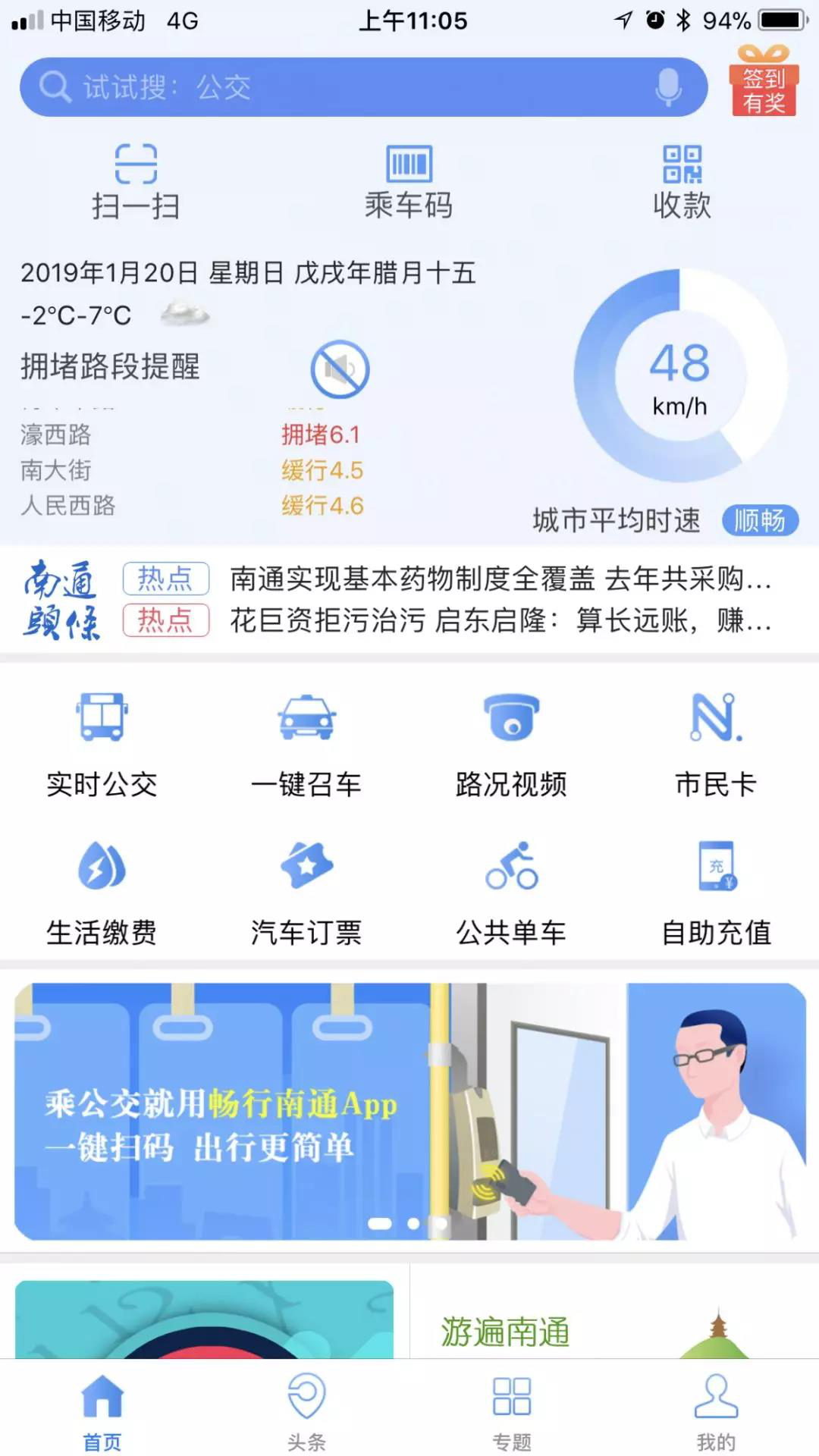819x1456 pixels.
Task: Open 汽车订票 bus ticket booking
Action: tap(306, 892)
